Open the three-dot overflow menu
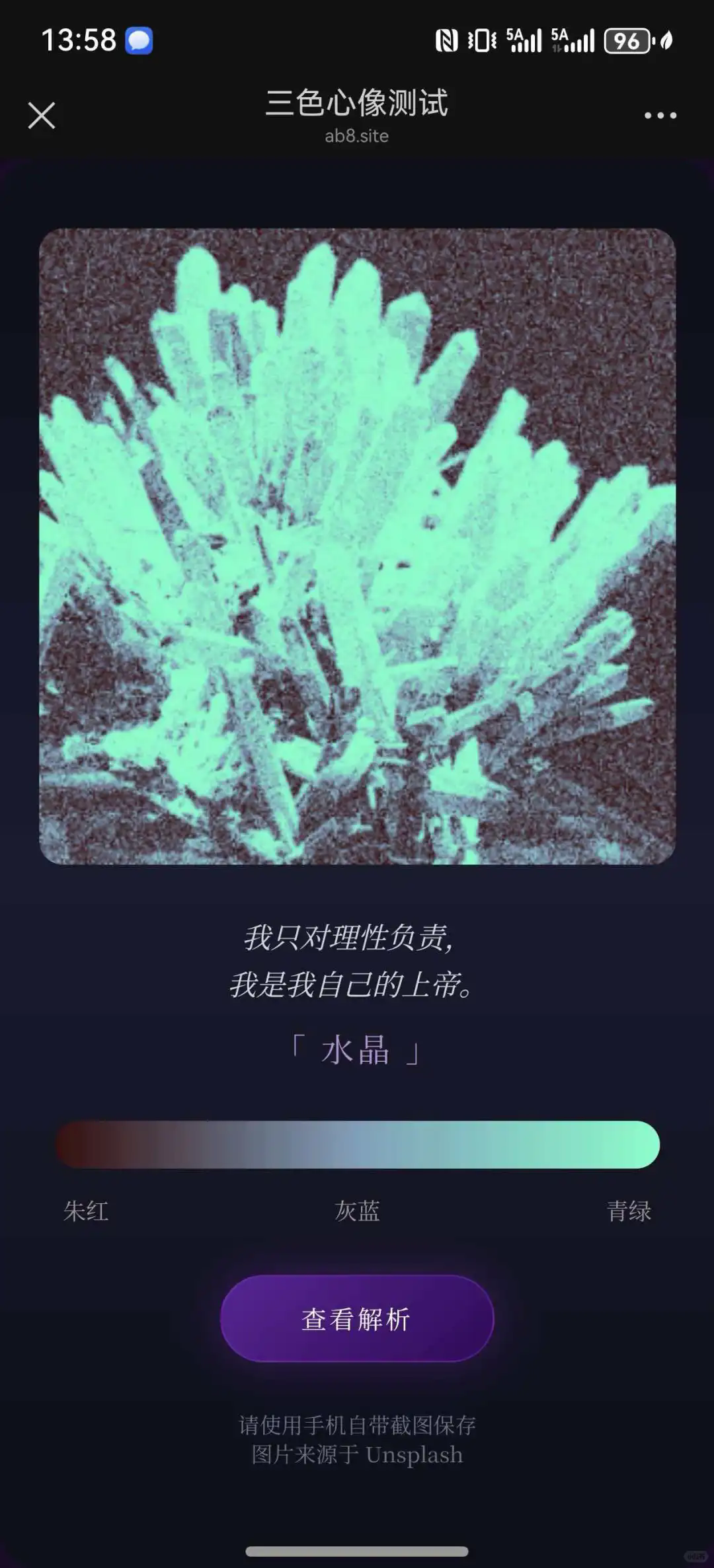 (660, 116)
